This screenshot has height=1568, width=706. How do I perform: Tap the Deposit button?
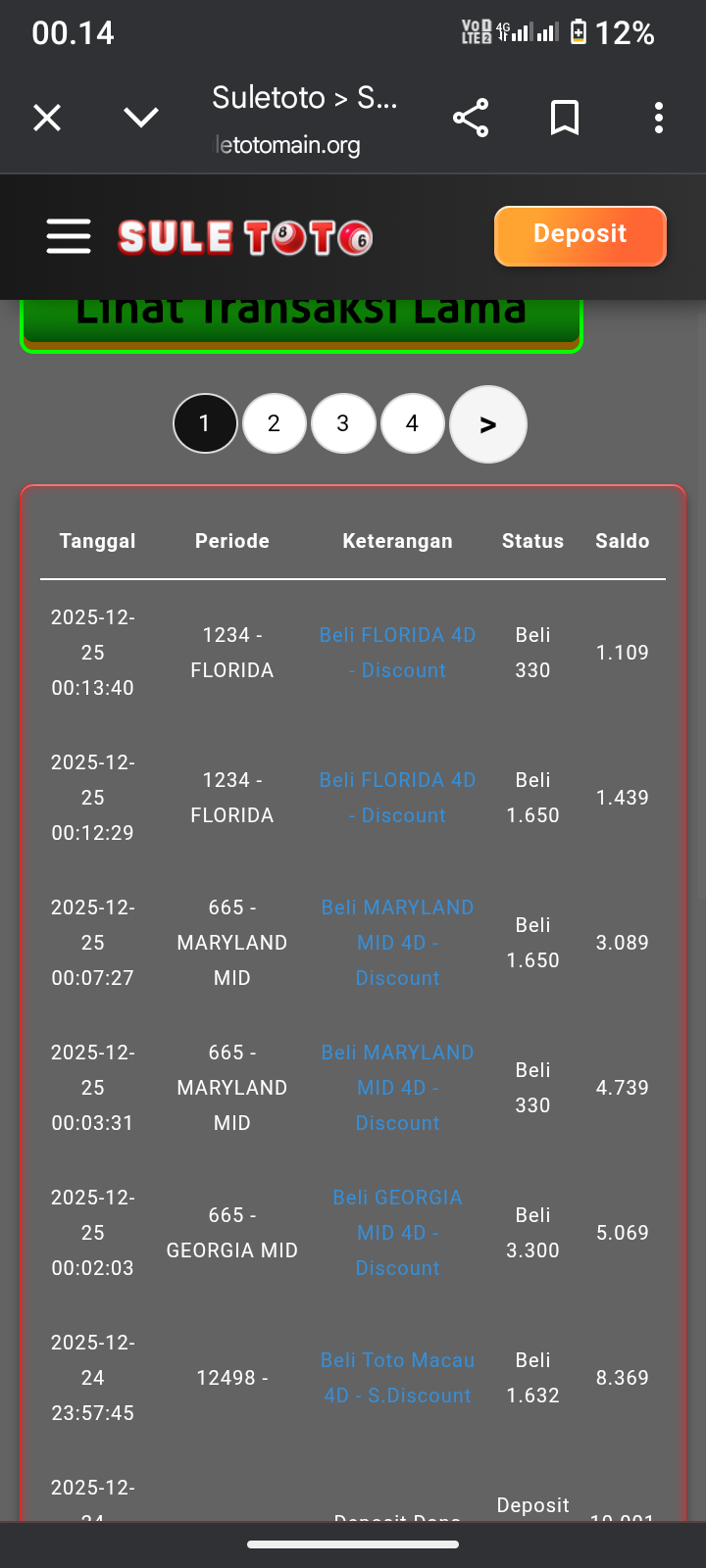(580, 235)
